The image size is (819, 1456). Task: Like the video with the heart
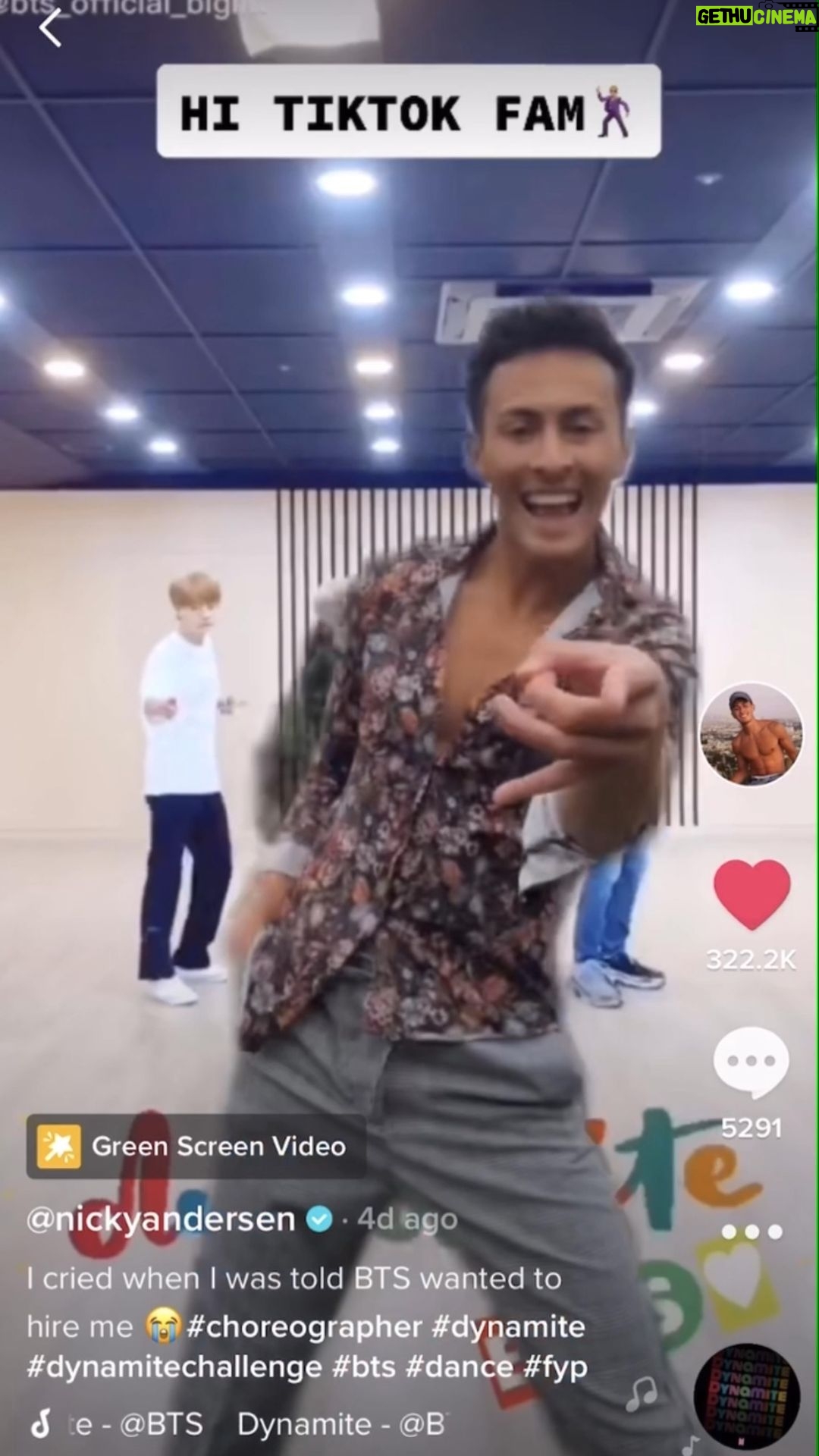click(752, 895)
